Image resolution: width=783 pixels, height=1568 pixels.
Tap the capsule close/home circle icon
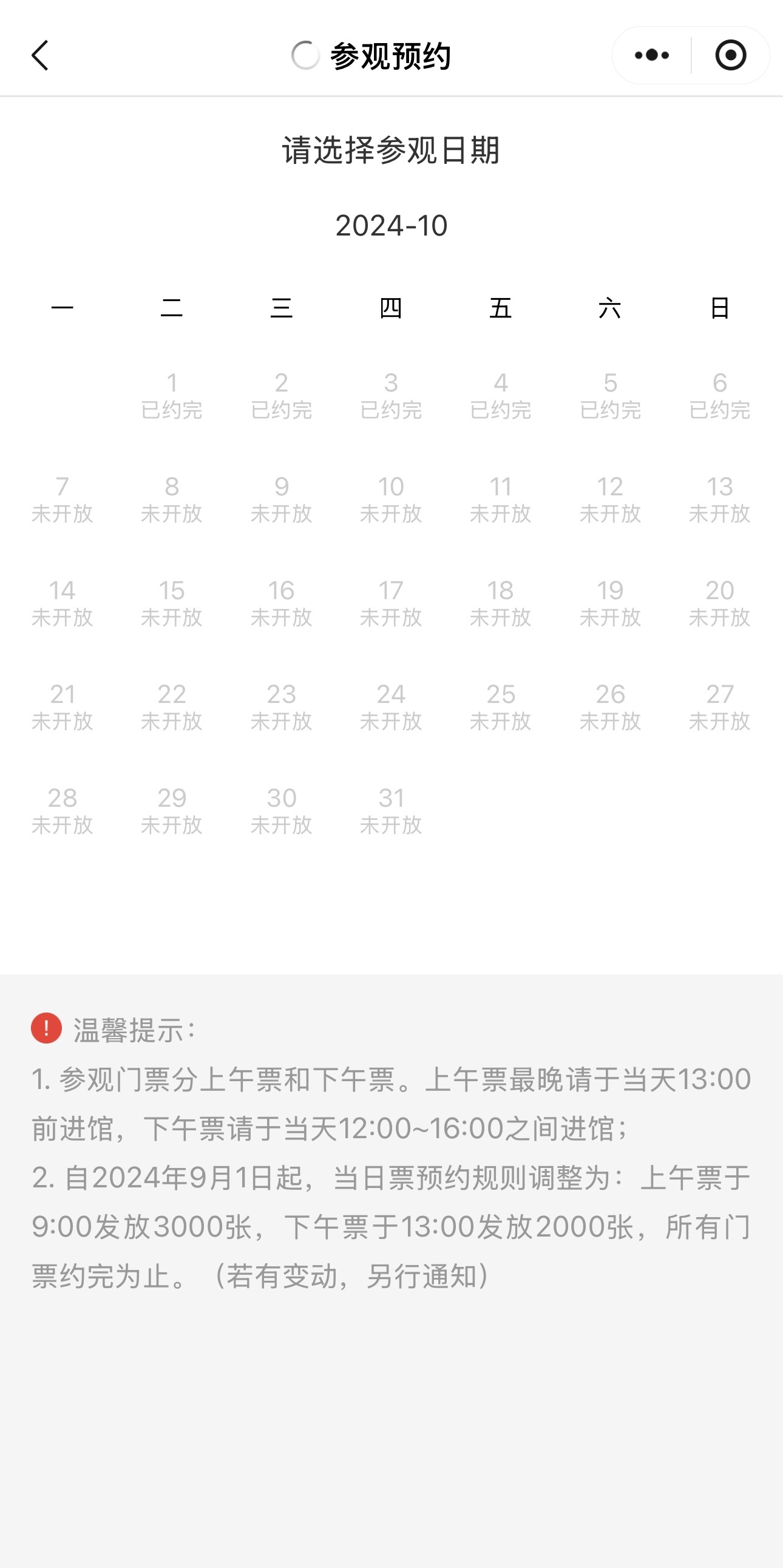(x=731, y=54)
